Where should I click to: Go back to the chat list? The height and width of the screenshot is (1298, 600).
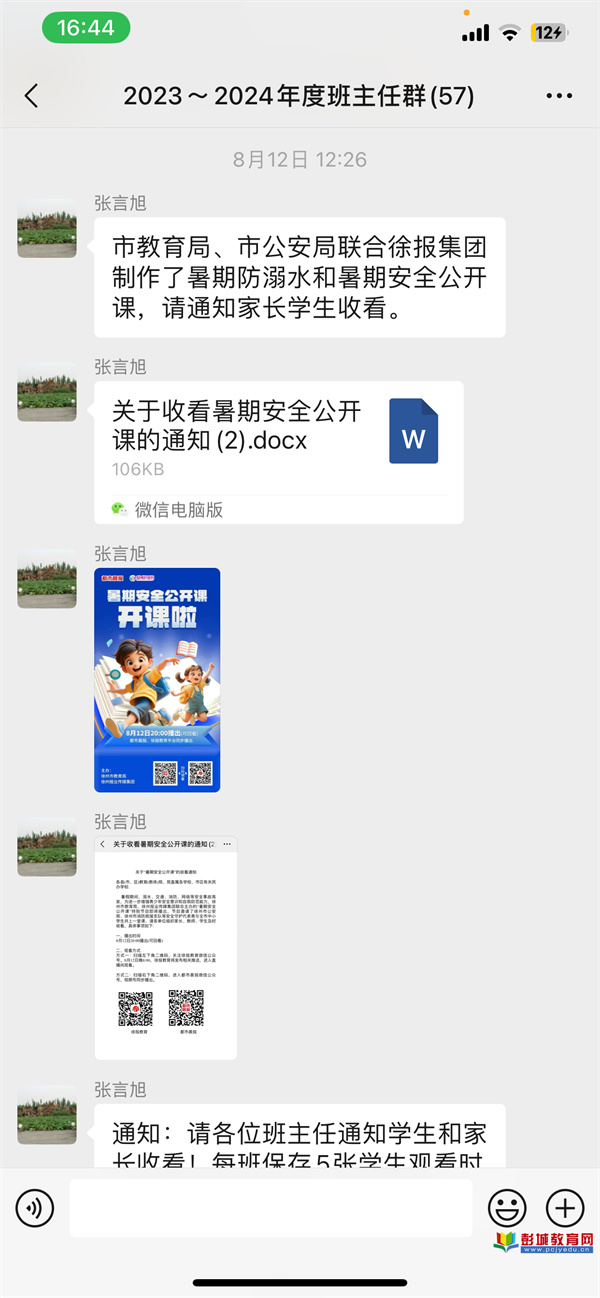click(x=31, y=96)
